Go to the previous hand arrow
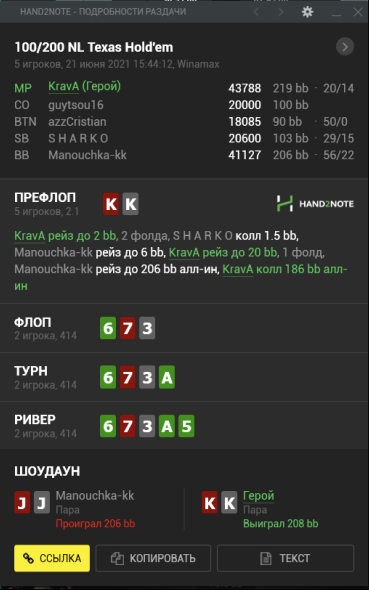Screen dimensions: 369x590 click(257, 12)
